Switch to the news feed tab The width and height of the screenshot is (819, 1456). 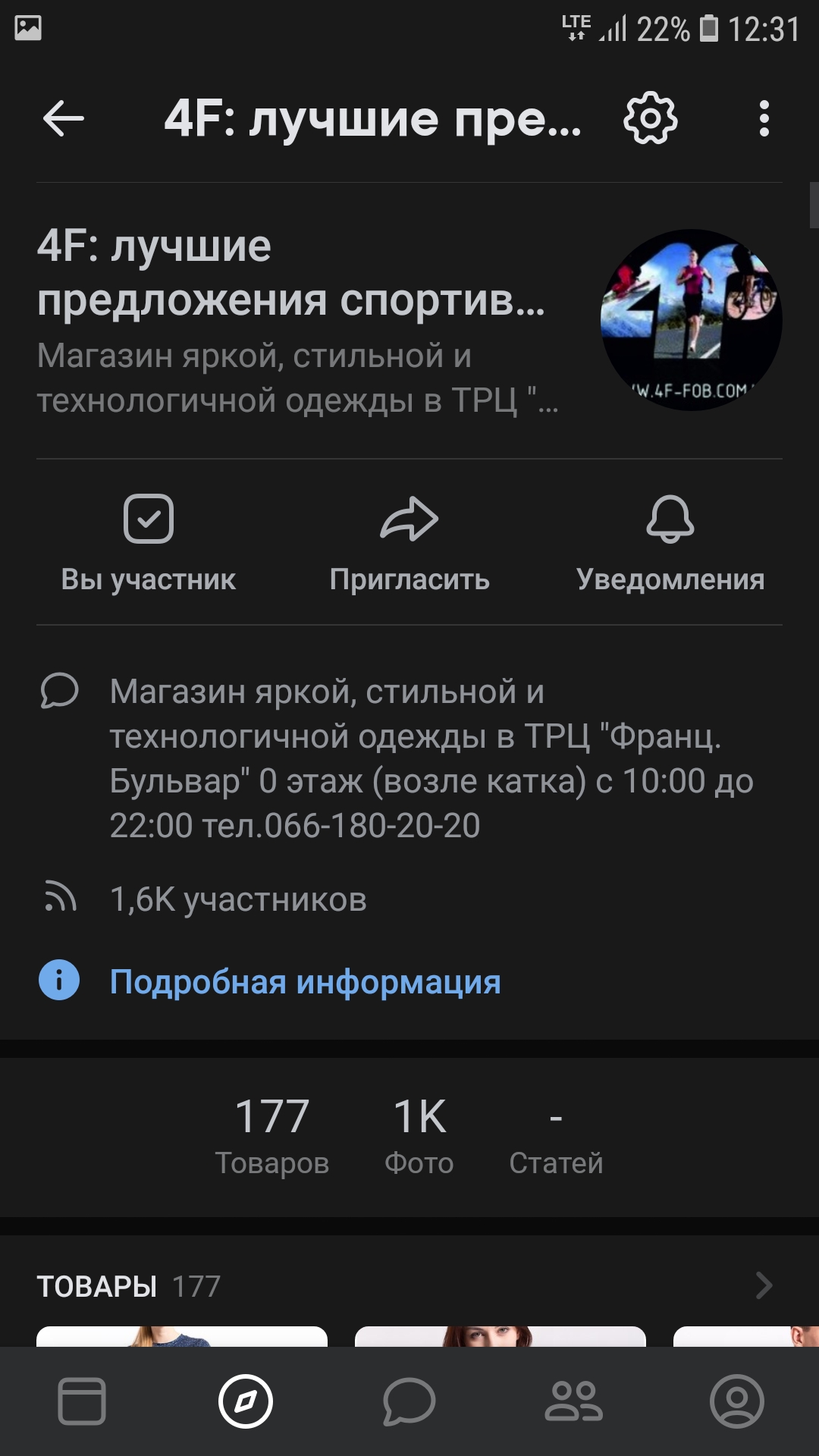pyautogui.click(x=82, y=1401)
